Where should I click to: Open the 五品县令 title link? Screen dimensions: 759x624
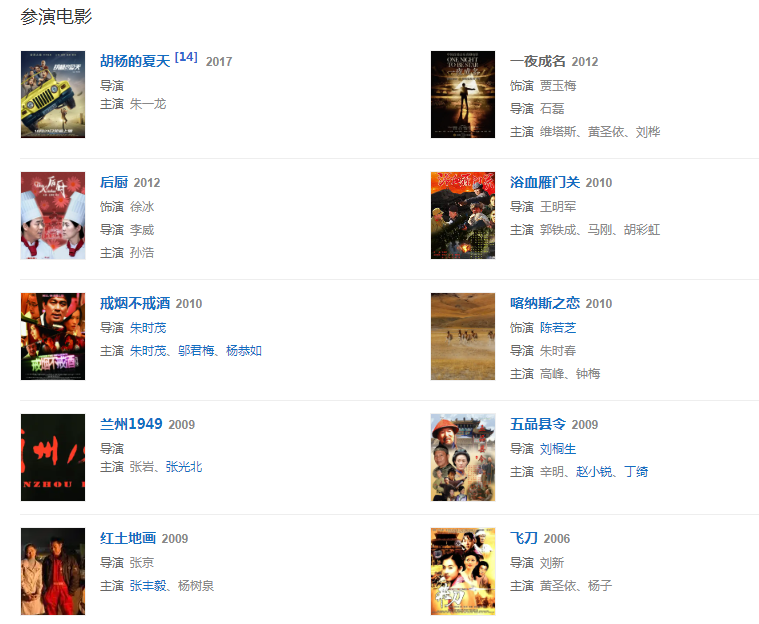(538, 424)
